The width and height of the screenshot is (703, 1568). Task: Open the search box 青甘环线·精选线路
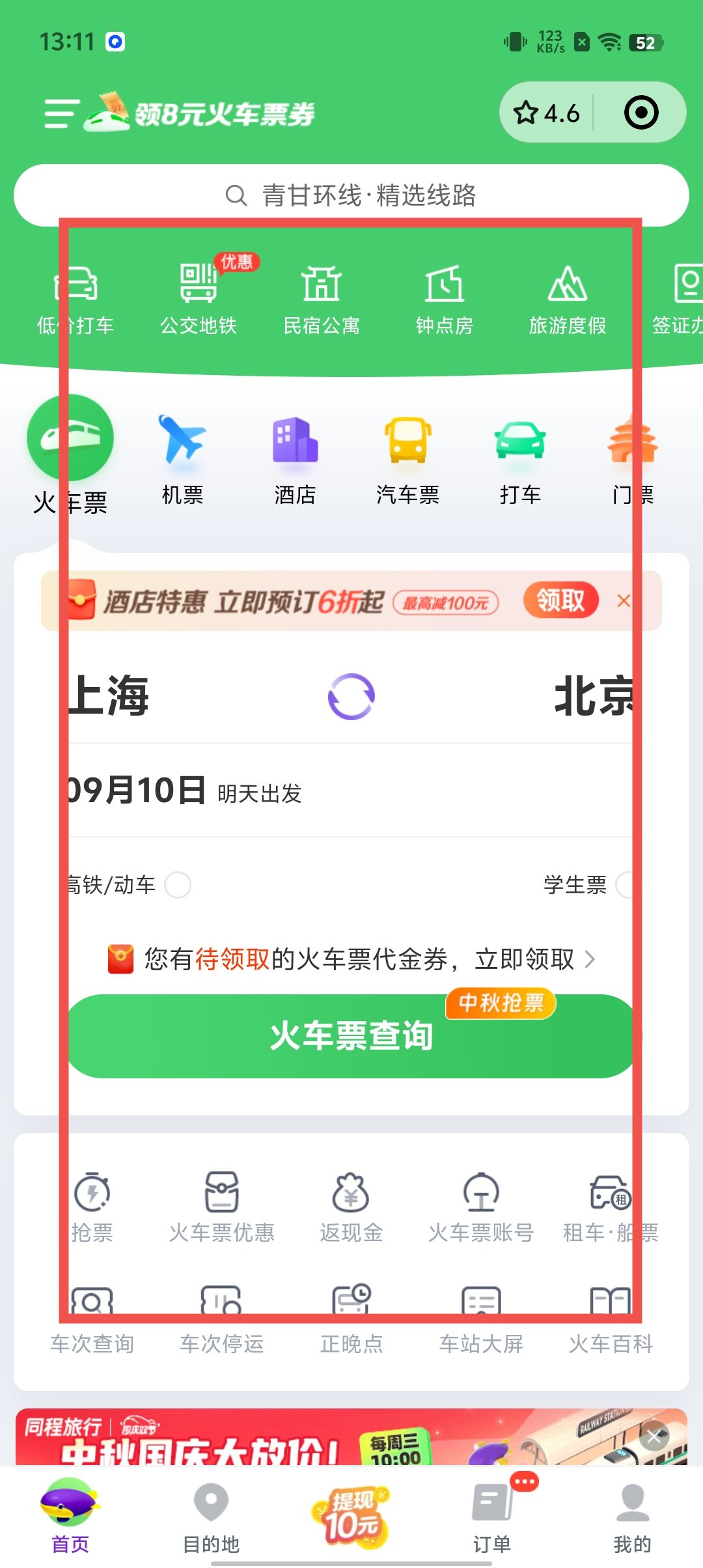pyautogui.click(x=351, y=195)
